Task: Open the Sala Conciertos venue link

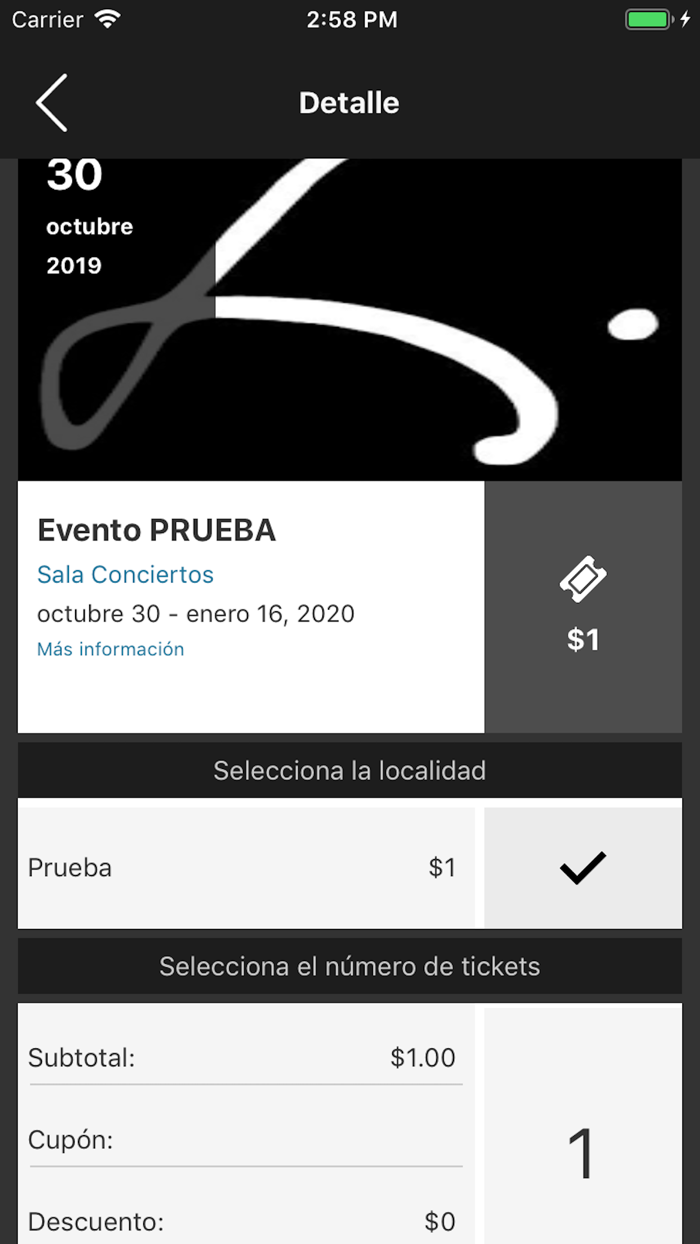Action: pyautogui.click(x=125, y=575)
